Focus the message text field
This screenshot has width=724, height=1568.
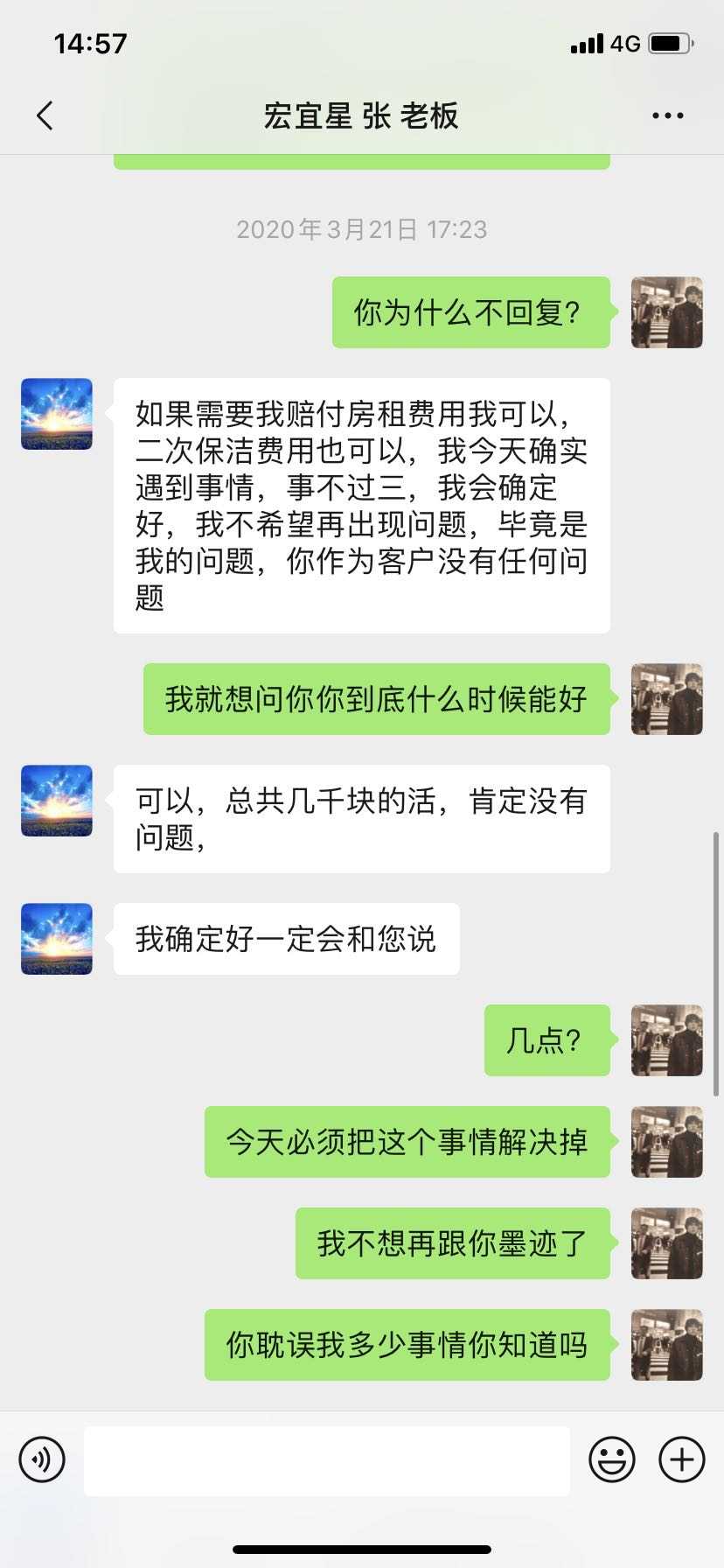(x=326, y=1459)
